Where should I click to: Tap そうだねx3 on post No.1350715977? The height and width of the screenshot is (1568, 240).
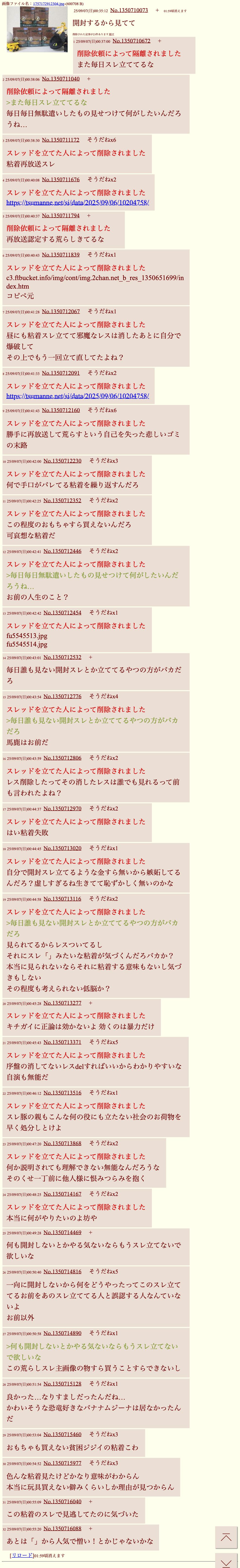point(103,1463)
